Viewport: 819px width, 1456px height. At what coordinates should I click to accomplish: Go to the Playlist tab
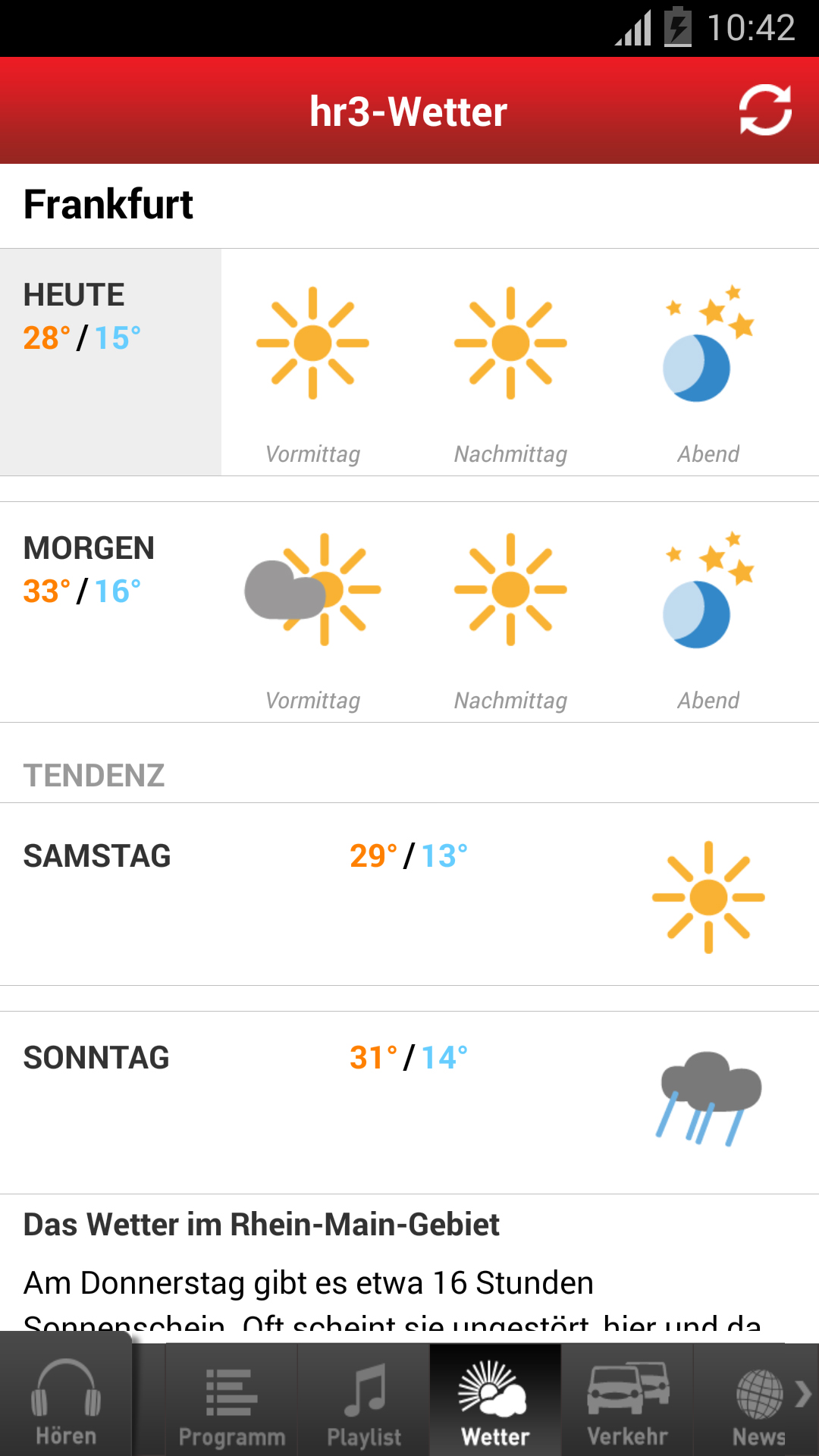(364, 1403)
